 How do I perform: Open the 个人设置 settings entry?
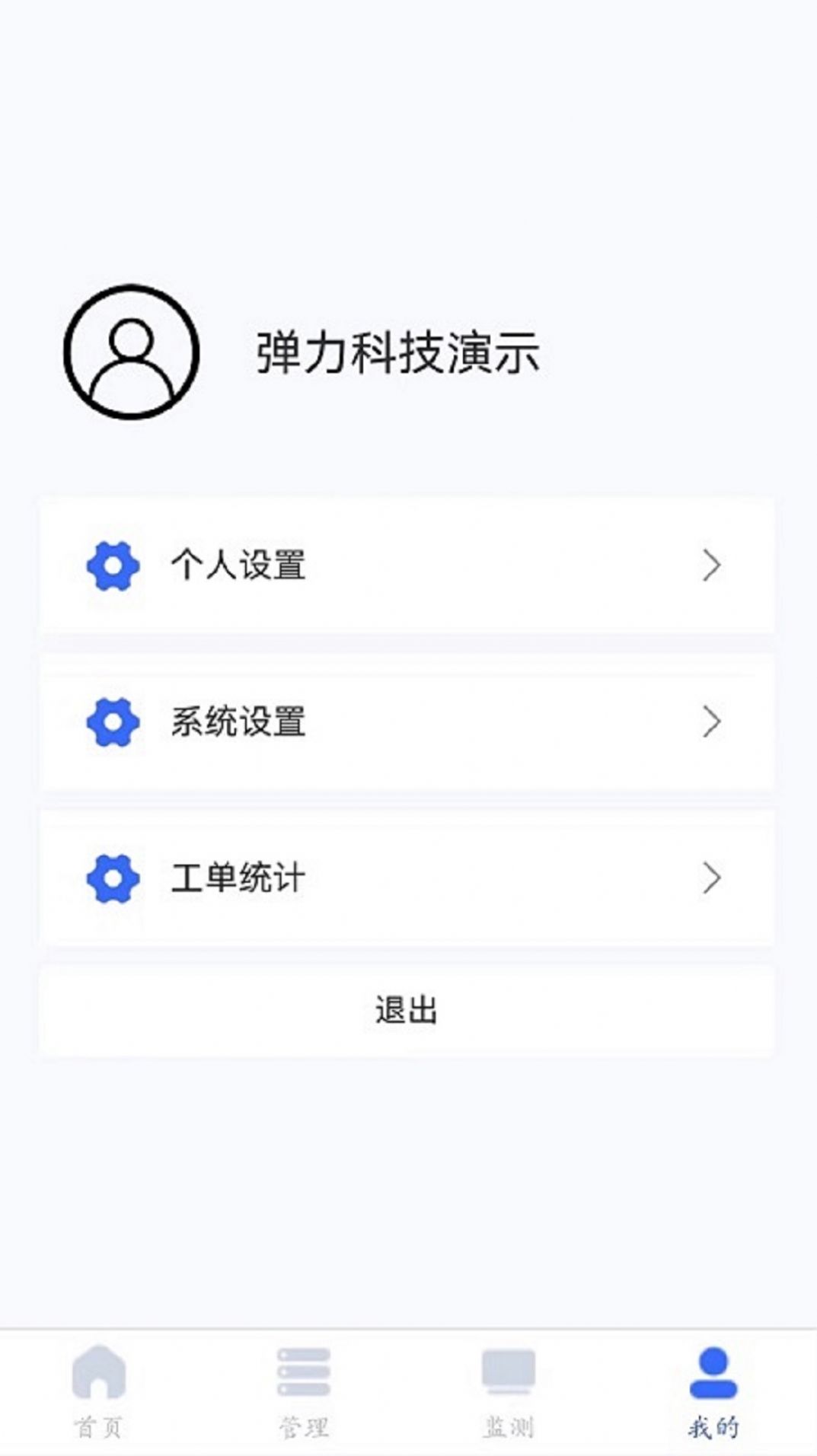(408, 565)
